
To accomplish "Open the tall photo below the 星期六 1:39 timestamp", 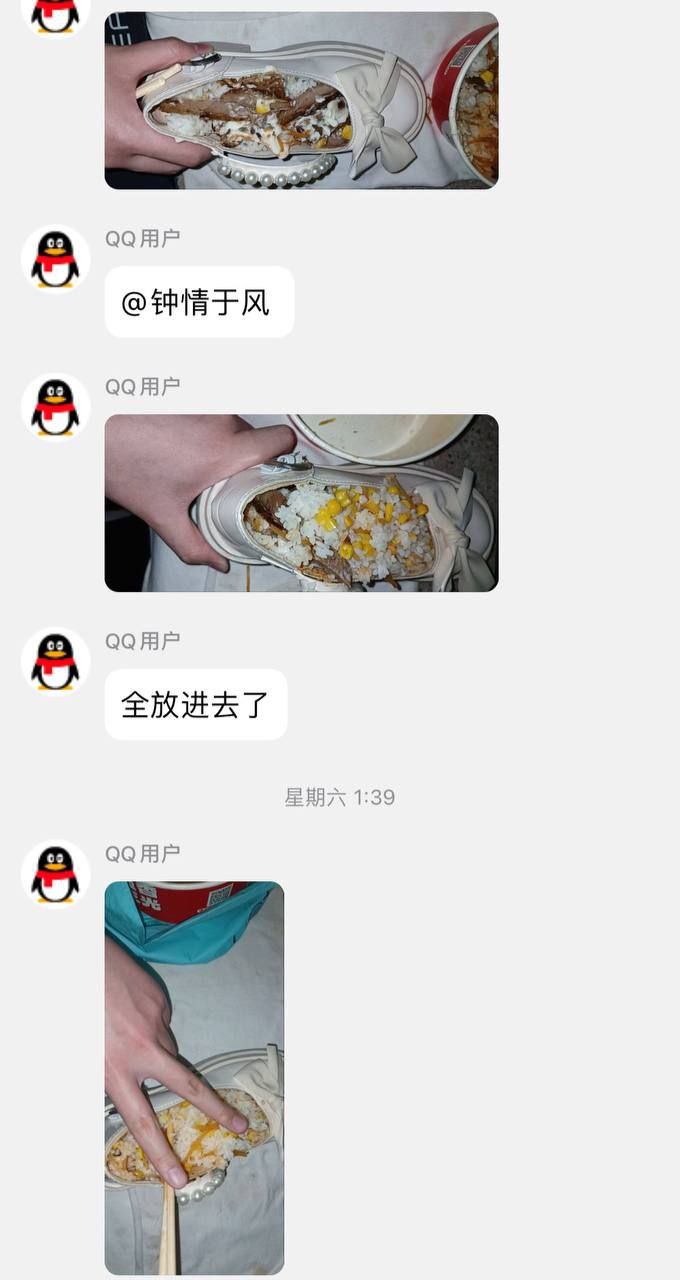I will point(194,1077).
